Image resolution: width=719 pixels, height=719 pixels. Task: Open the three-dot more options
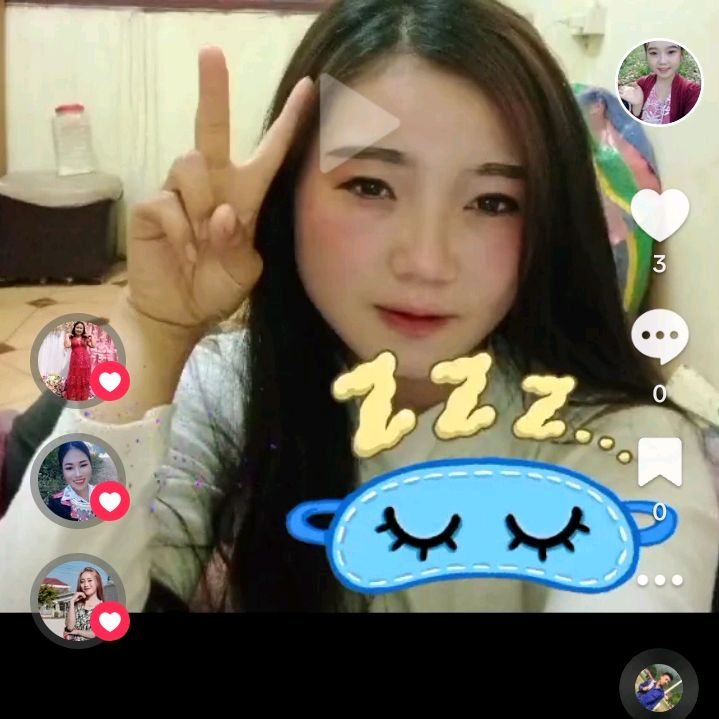(x=660, y=579)
